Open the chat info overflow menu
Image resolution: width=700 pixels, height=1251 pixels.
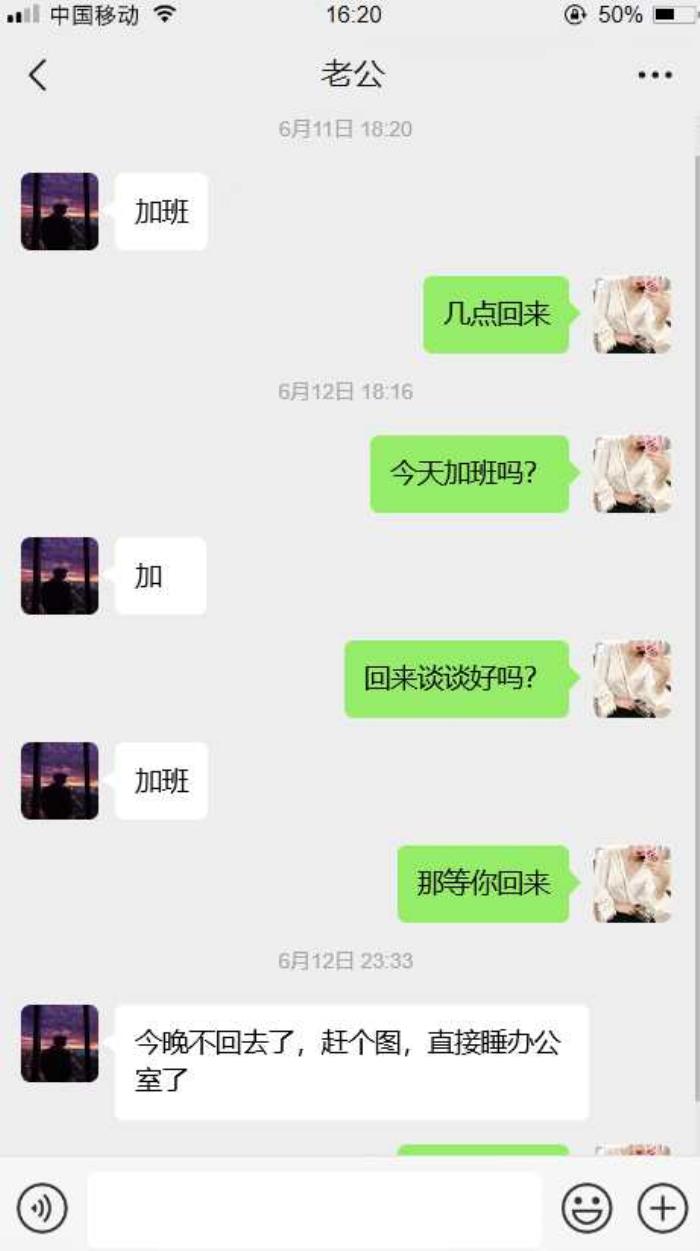click(x=655, y=75)
